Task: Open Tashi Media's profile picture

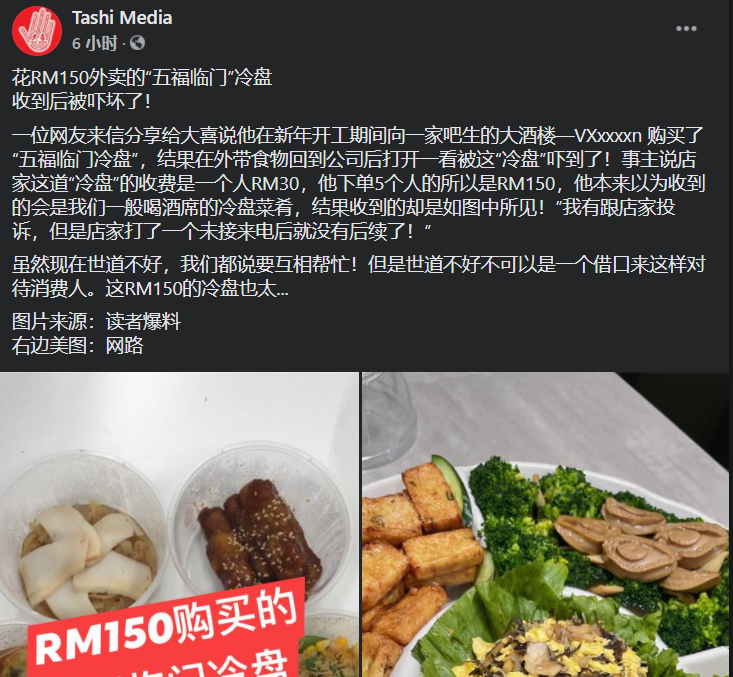Action: tap(36, 30)
